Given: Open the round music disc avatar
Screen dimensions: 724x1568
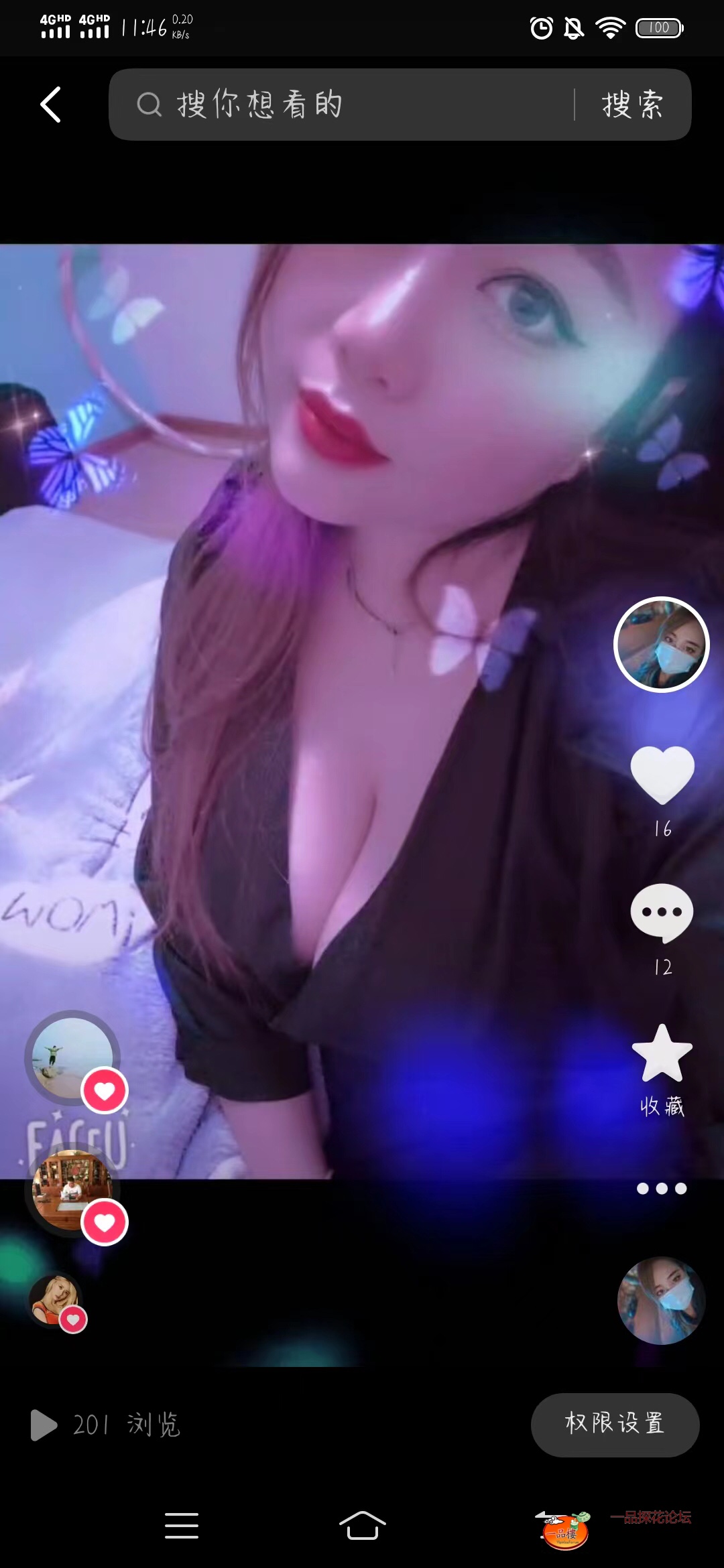Looking at the screenshot, I should [661, 1300].
